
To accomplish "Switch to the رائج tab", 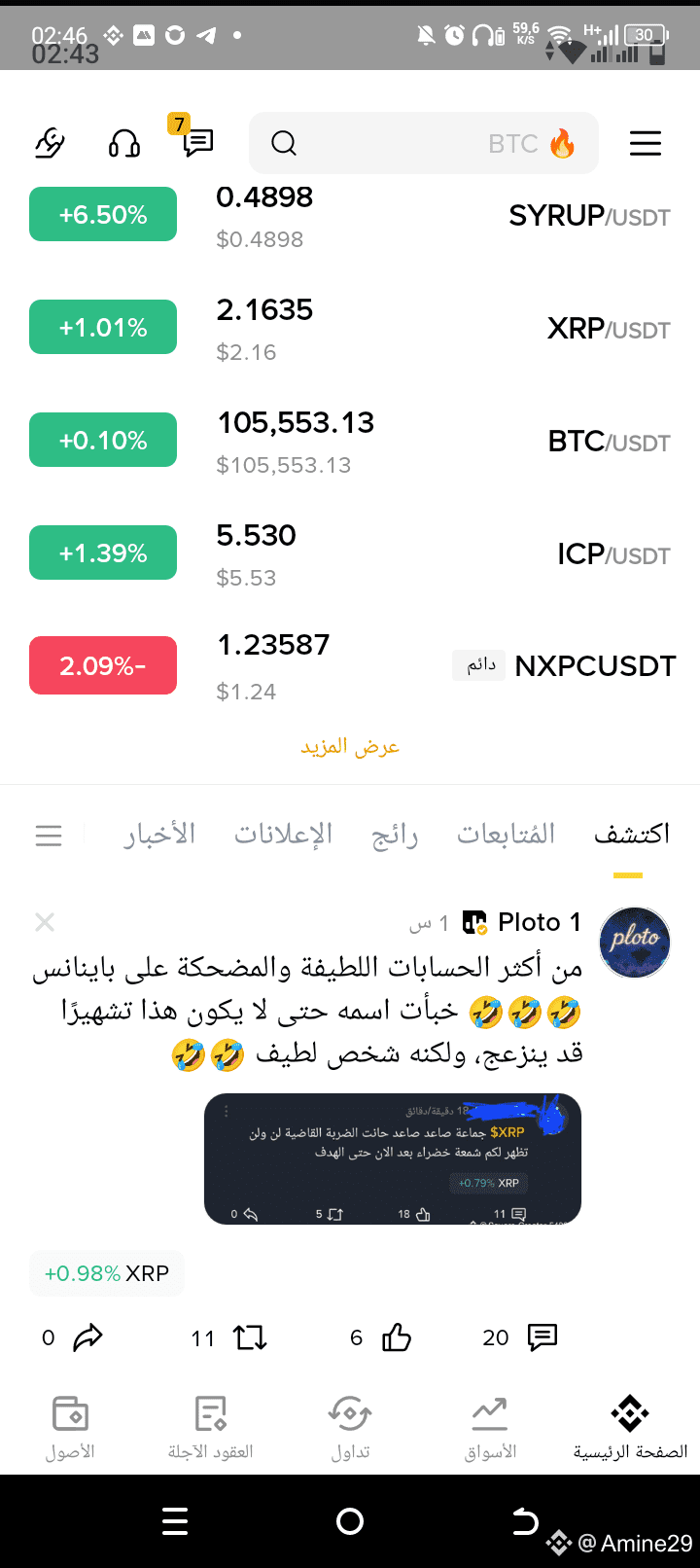I will [395, 835].
